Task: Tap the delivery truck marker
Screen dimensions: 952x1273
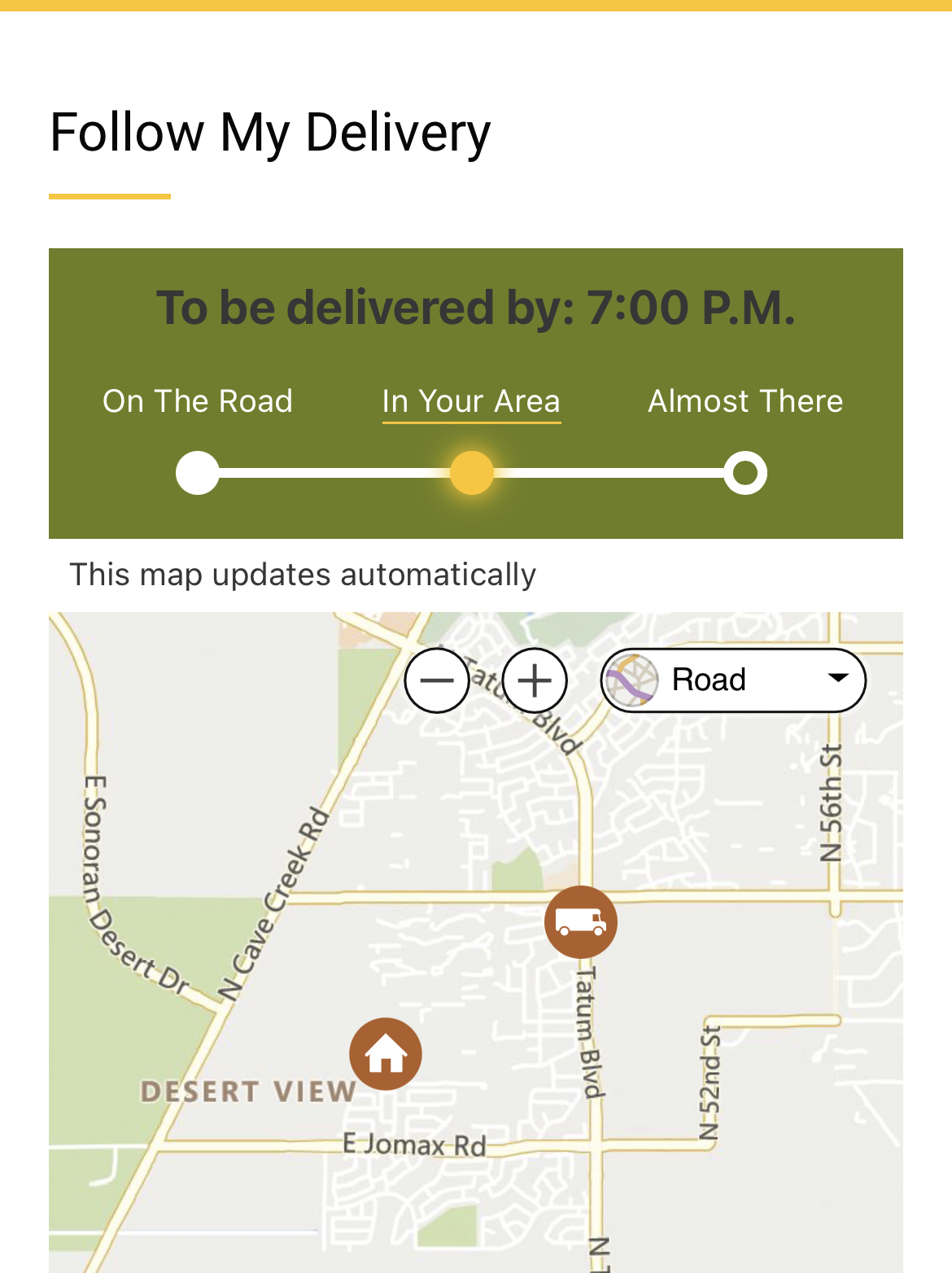Action: pyautogui.click(x=580, y=922)
